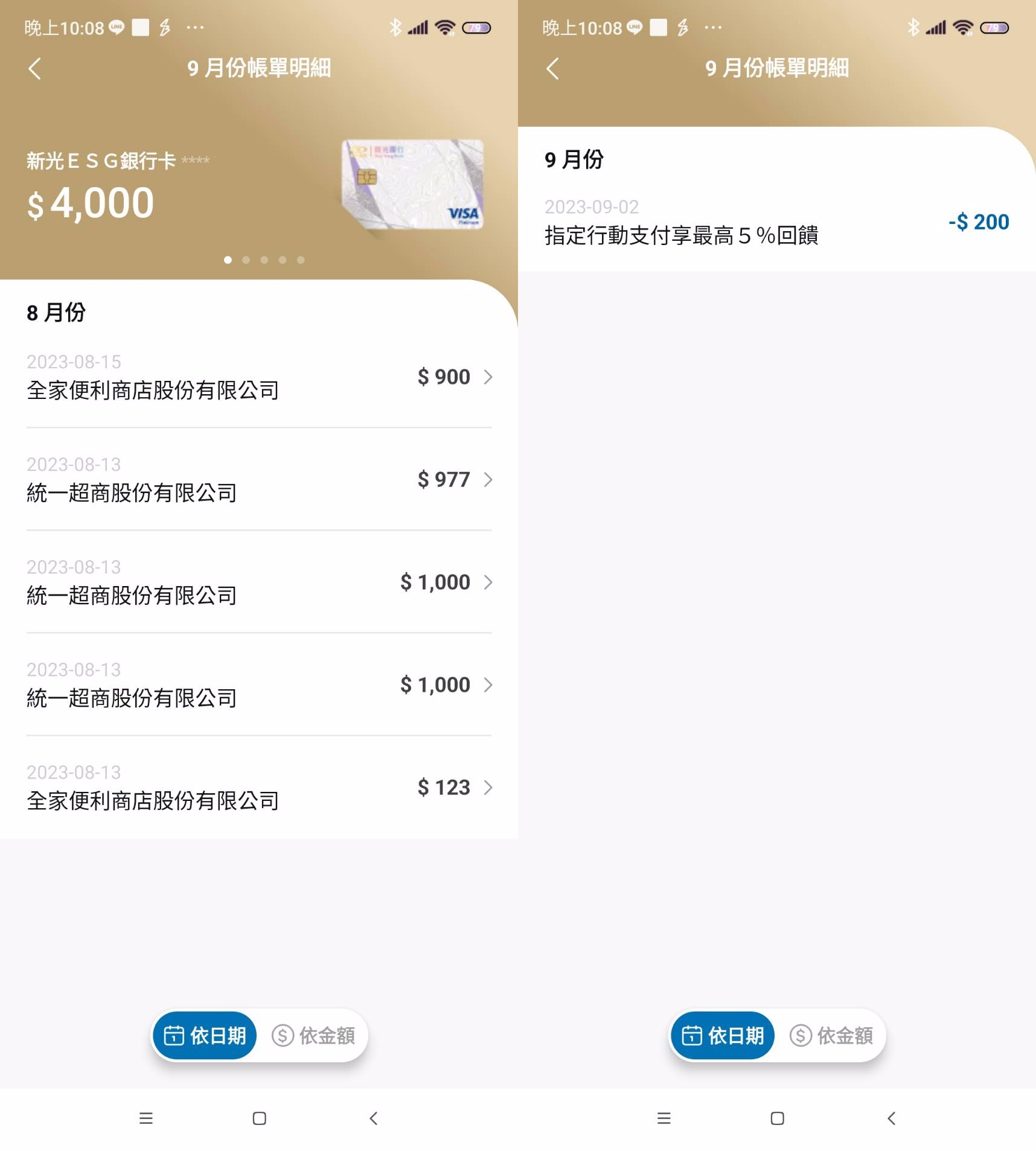Select 依金額 sorting below the 8 月份 list
This screenshot has width=1036, height=1151.
[x=313, y=1036]
